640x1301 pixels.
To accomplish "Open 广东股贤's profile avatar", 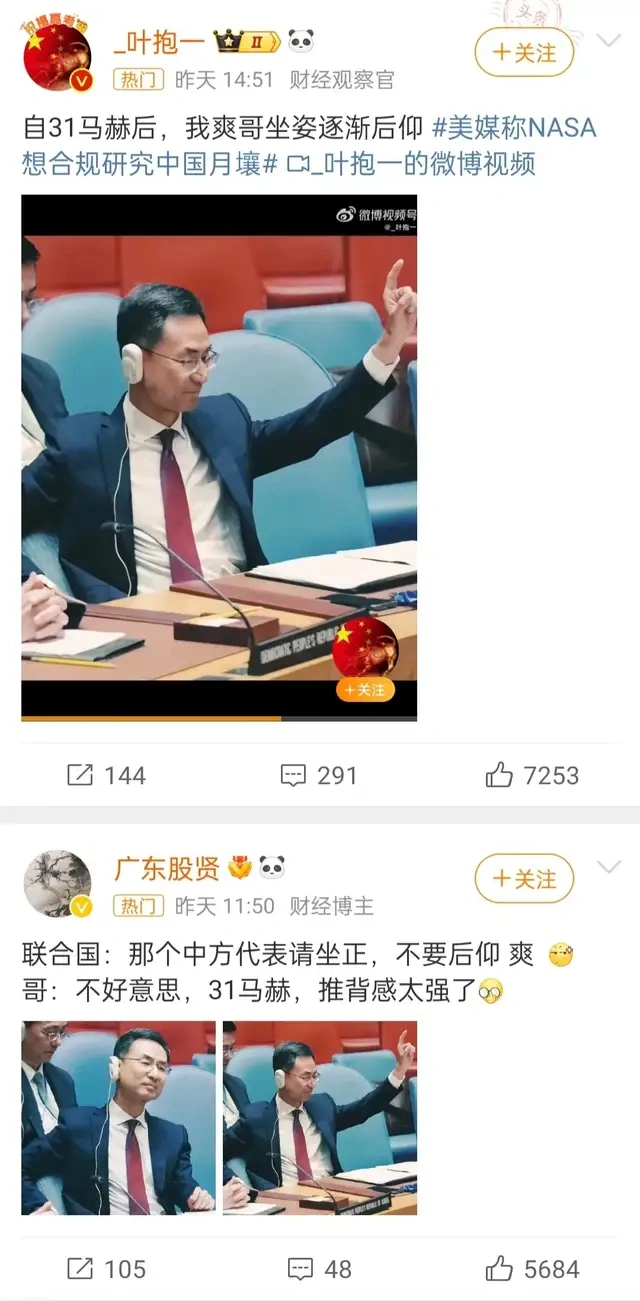I will tap(57, 884).
